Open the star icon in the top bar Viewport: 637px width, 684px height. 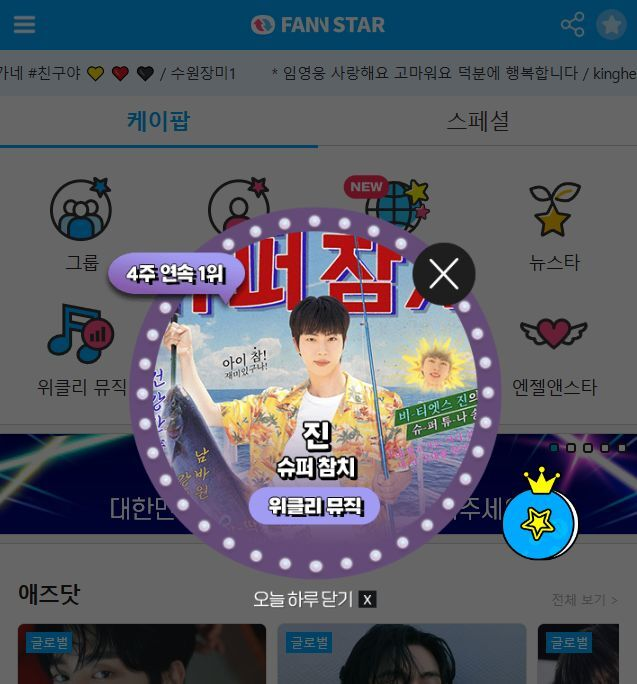(611, 25)
